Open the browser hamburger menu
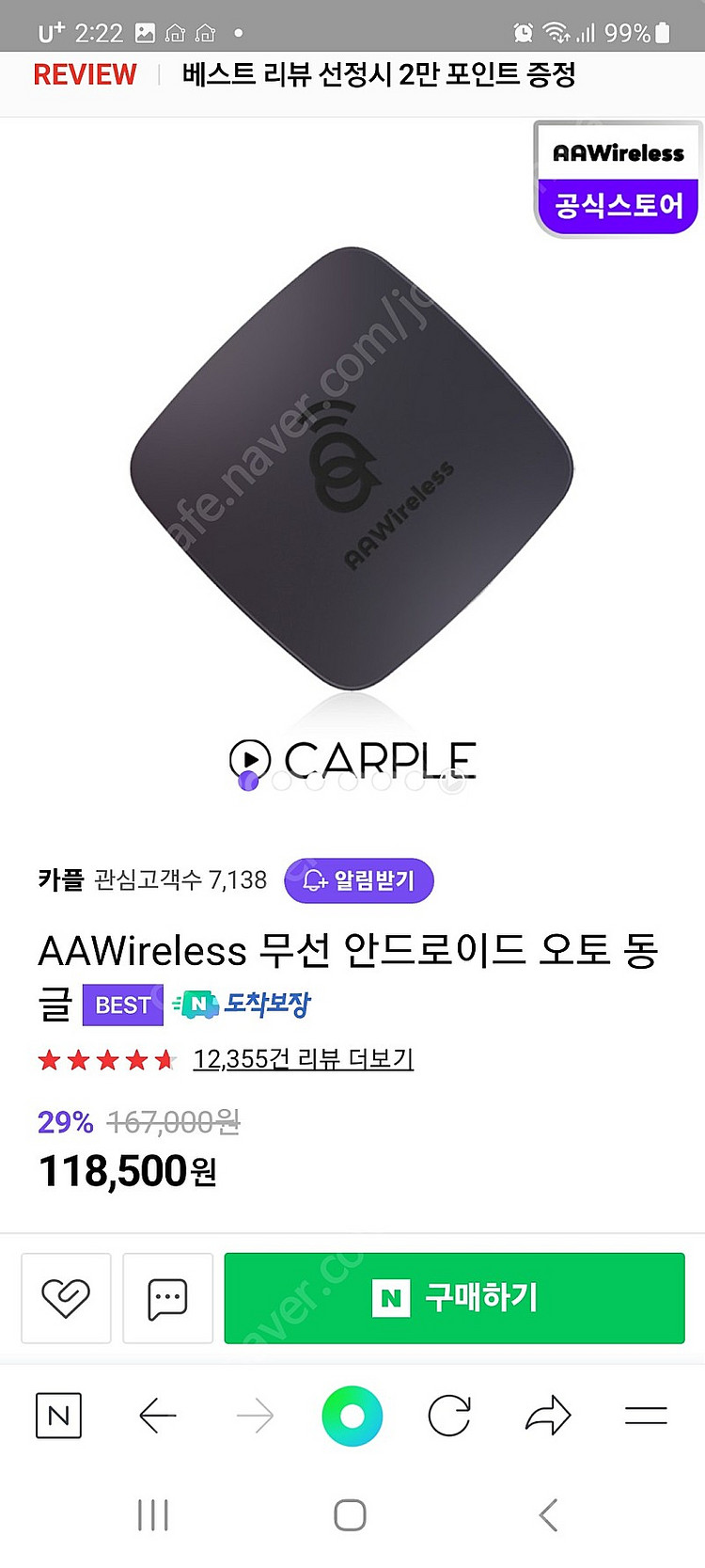Image resolution: width=705 pixels, height=1568 pixels. click(646, 1416)
